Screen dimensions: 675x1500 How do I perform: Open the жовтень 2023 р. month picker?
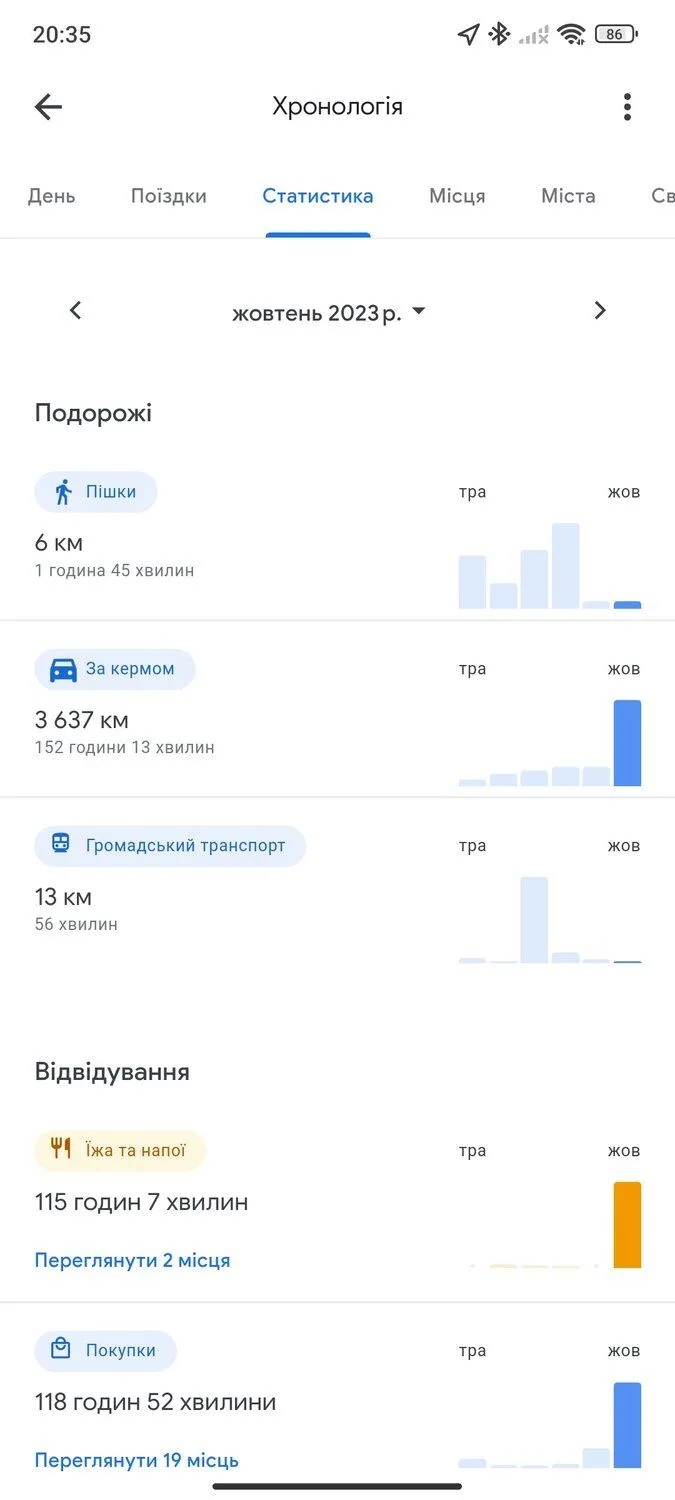328,313
